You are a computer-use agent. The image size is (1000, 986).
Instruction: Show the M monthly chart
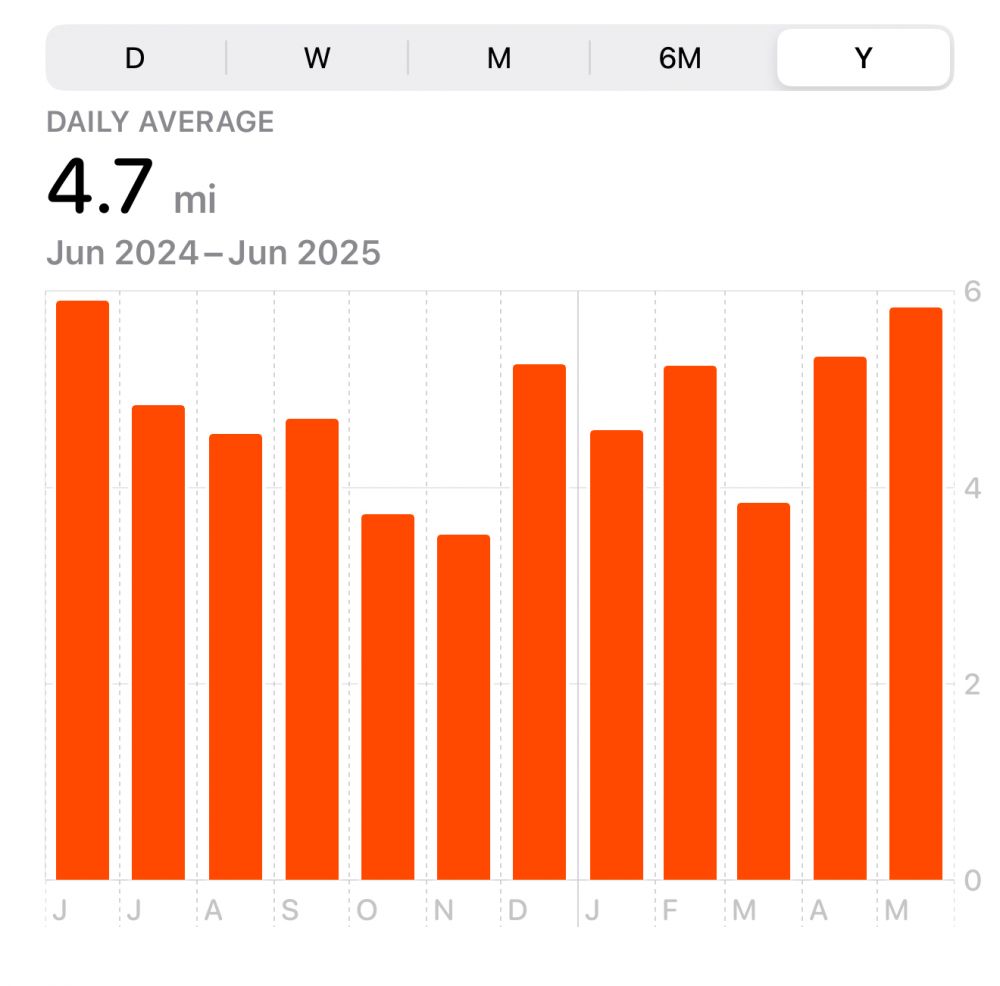[x=499, y=58]
